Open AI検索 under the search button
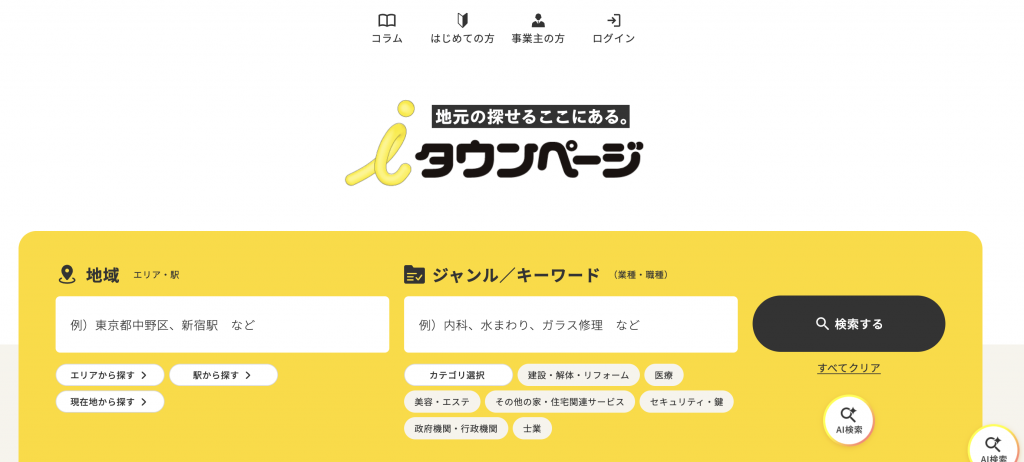This screenshot has height=462, width=1024. coord(848,420)
